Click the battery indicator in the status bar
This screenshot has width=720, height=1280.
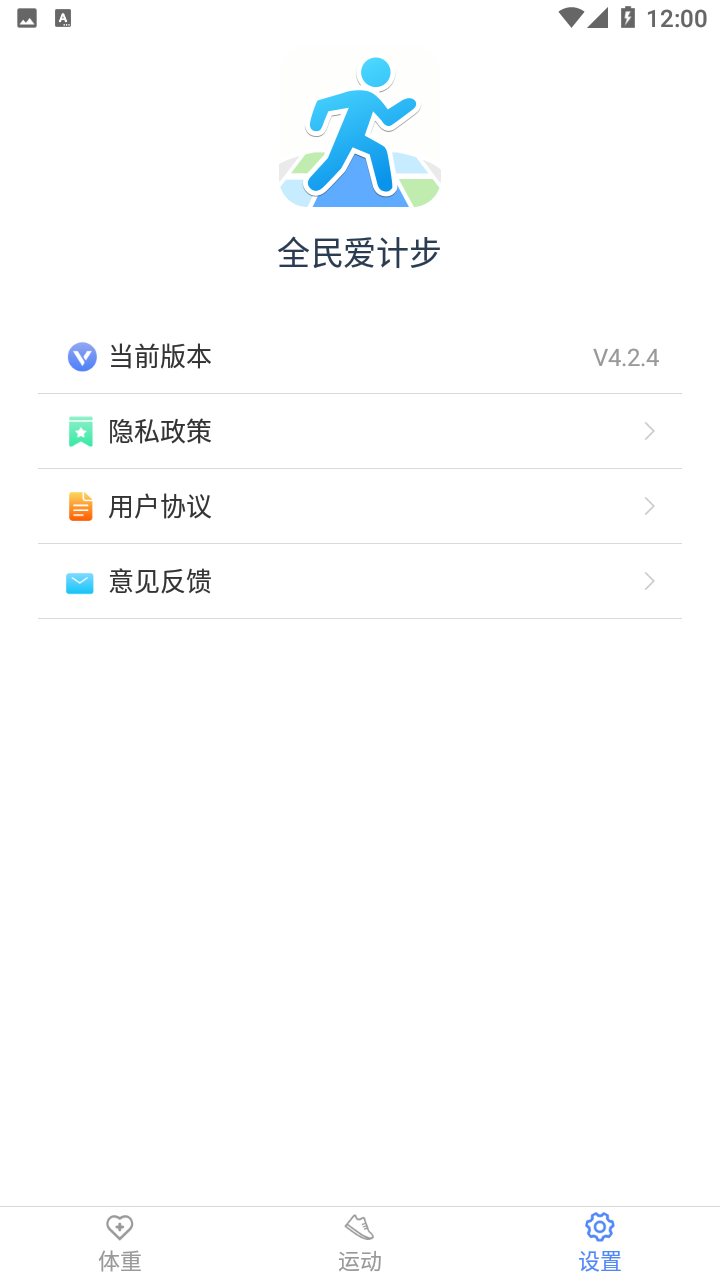629,16
